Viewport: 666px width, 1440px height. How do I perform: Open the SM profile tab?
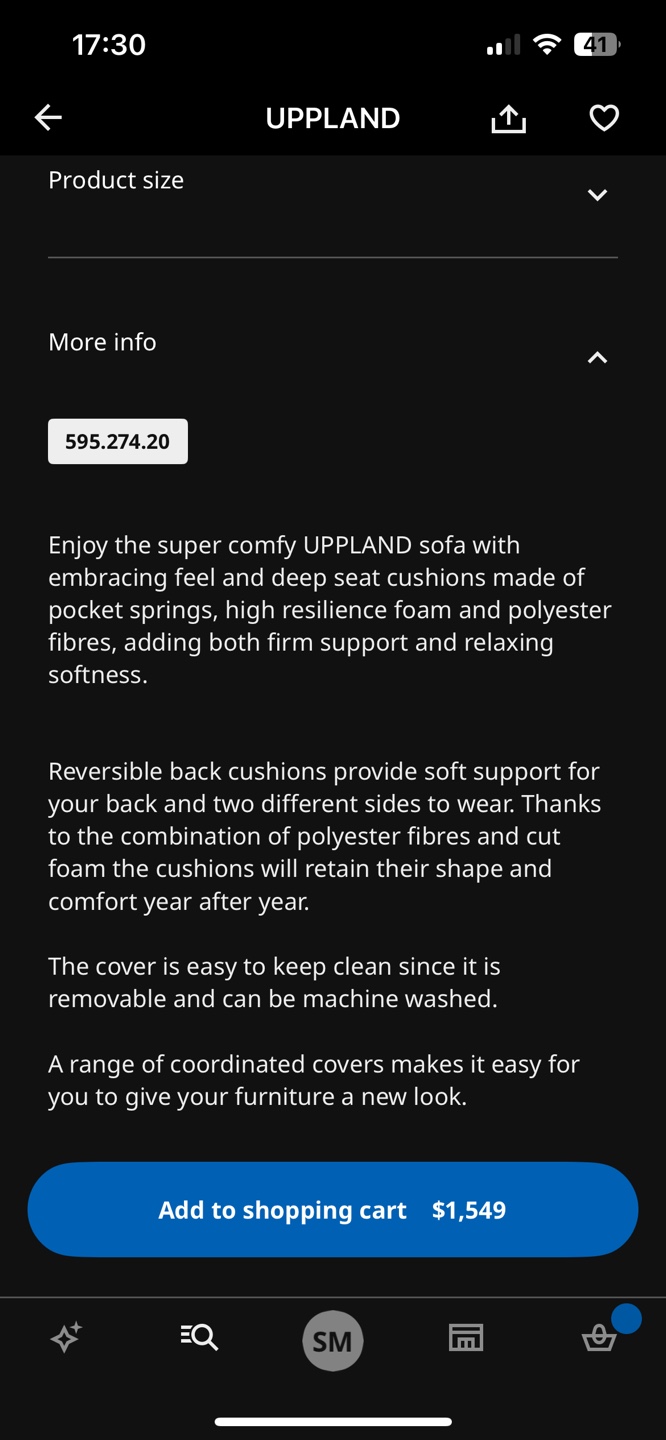[x=333, y=1340]
